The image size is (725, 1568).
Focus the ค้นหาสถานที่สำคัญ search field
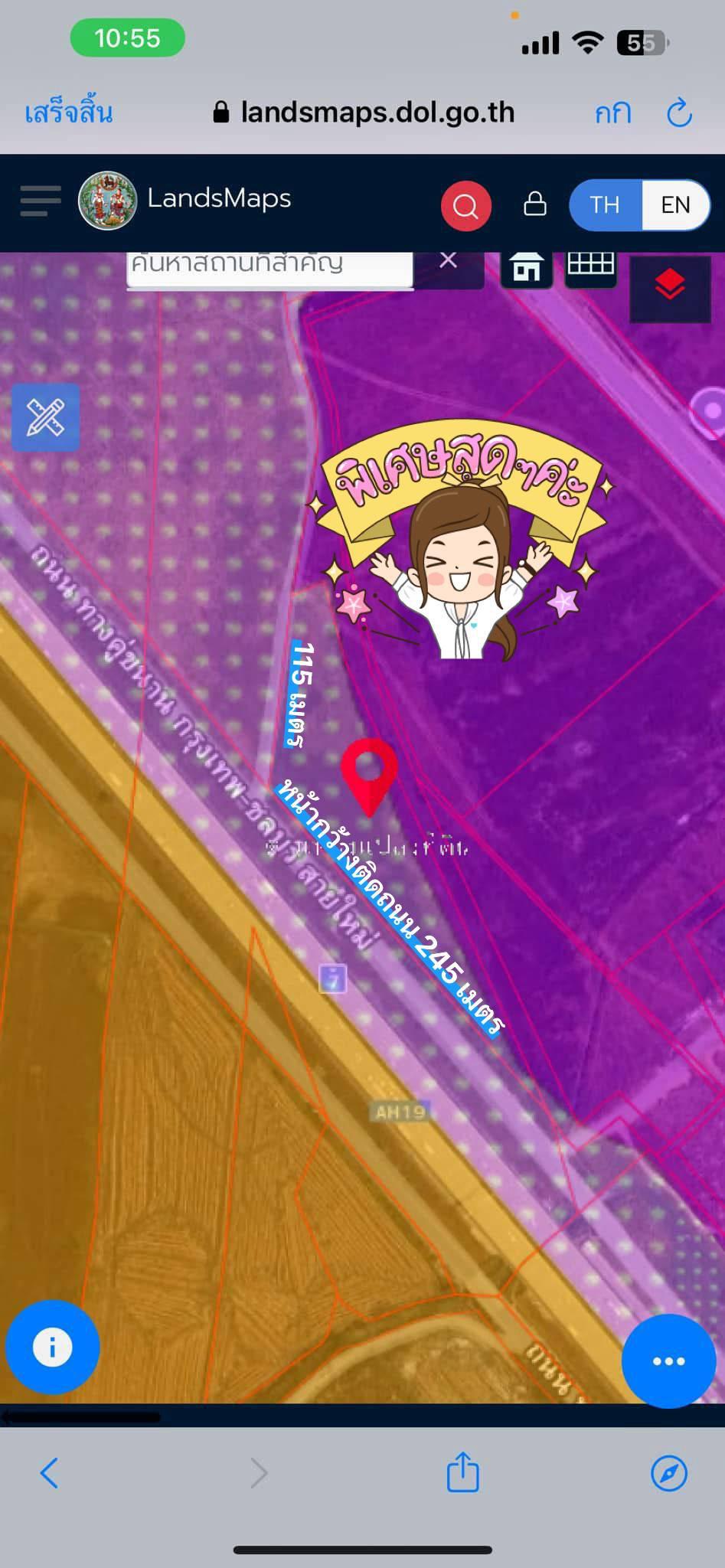point(269,266)
